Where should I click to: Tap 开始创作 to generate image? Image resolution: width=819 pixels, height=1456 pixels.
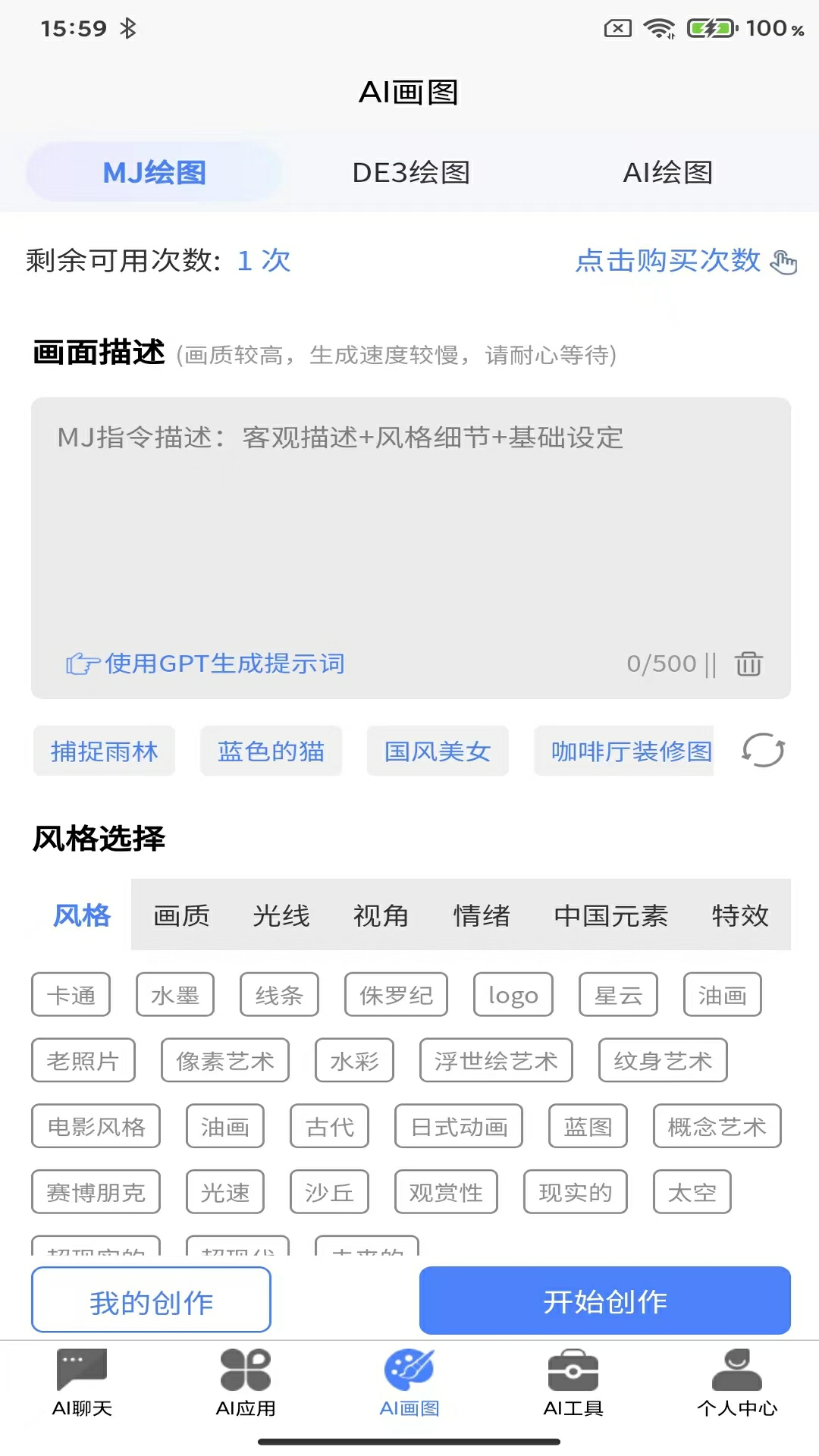pyautogui.click(x=604, y=1301)
